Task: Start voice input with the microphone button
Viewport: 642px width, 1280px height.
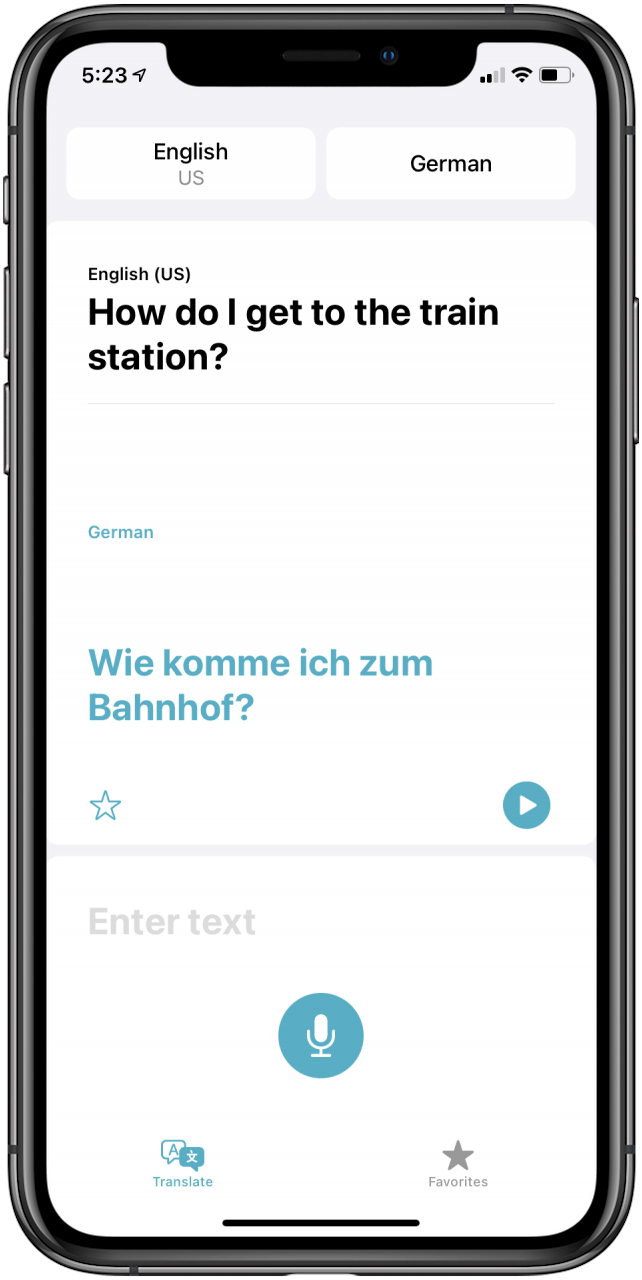Action: (321, 1036)
